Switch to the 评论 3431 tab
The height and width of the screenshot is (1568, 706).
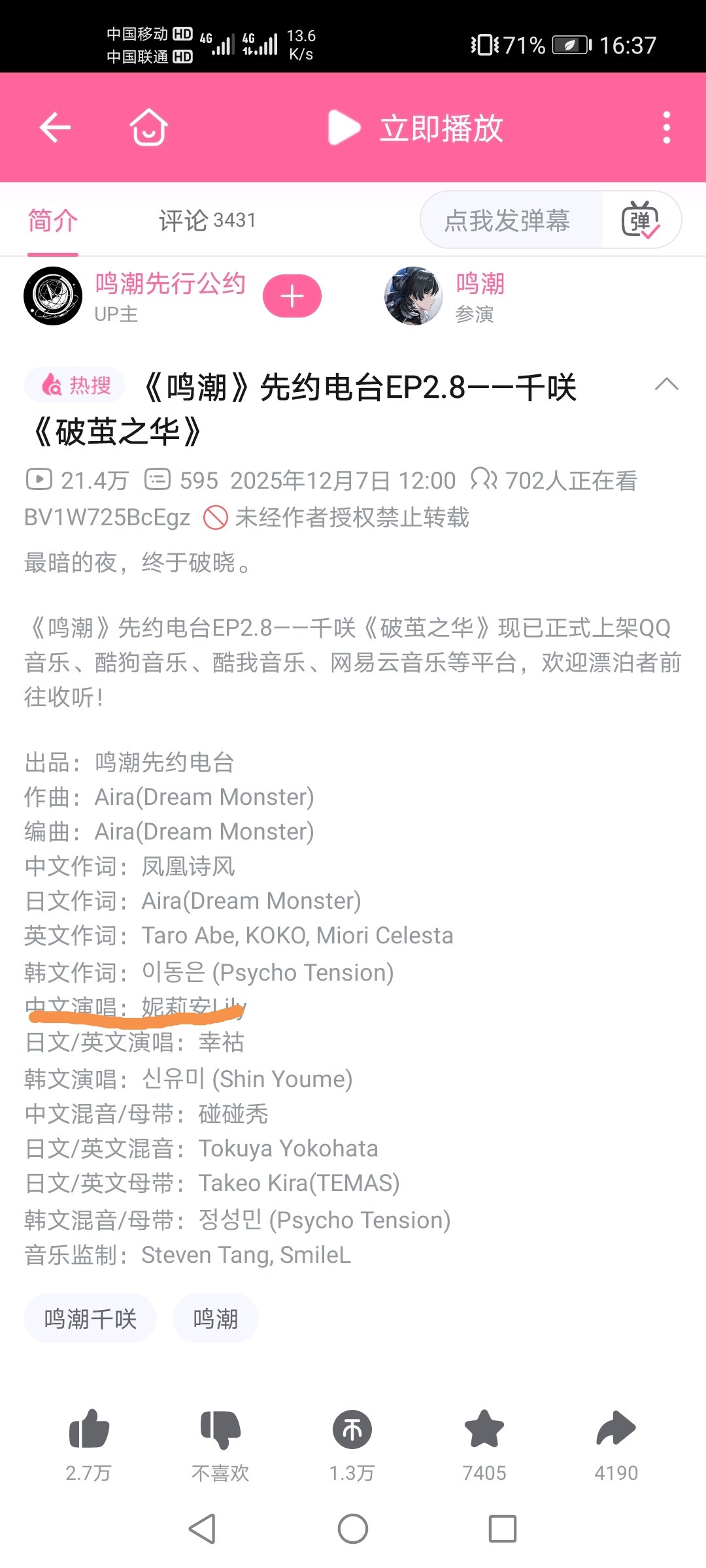pos(207,221)
